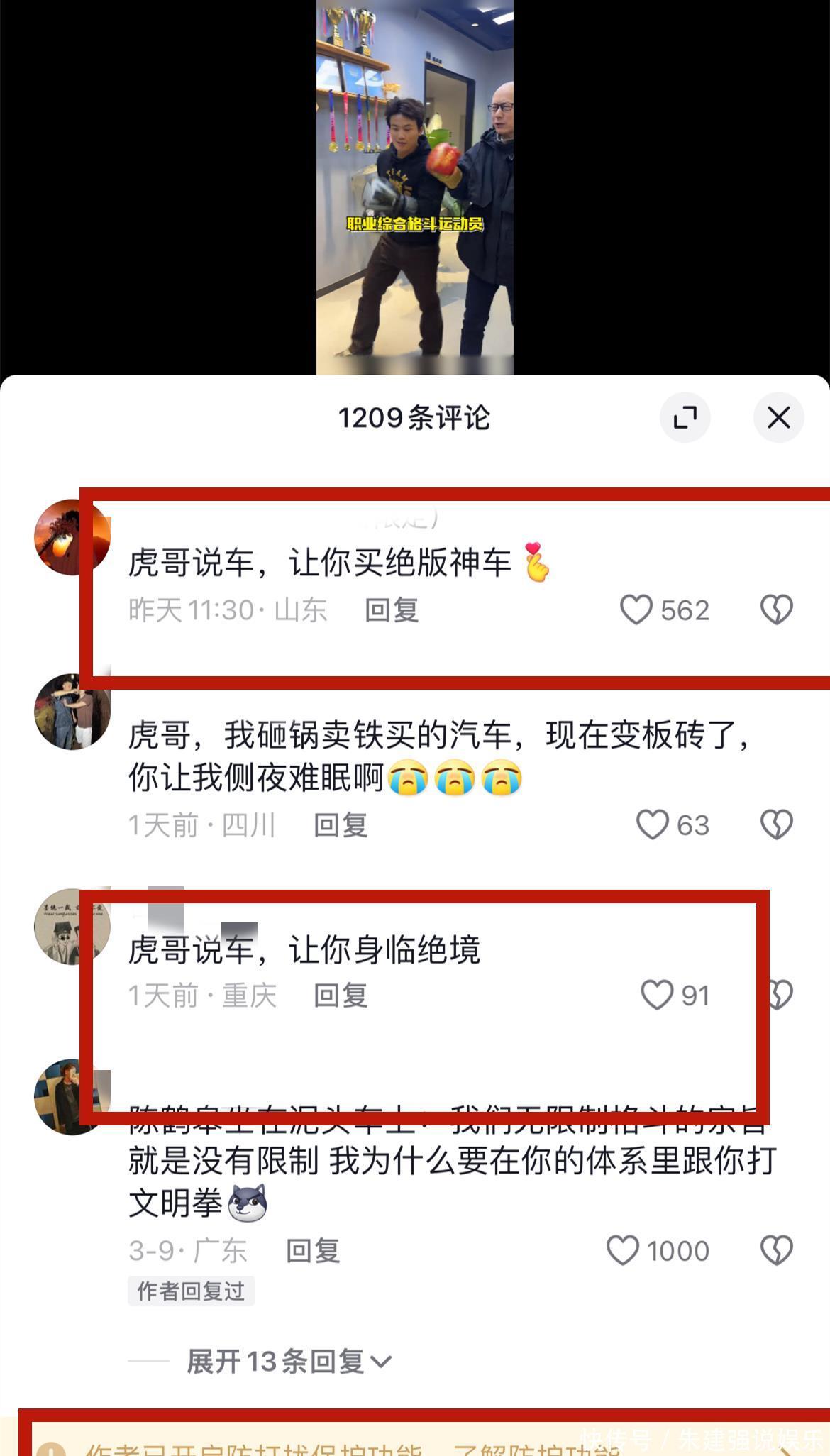Reply to the Sichuan comment about 砸锅卖铁
The image size is (830, 1456).
click(x=341, y=825)
